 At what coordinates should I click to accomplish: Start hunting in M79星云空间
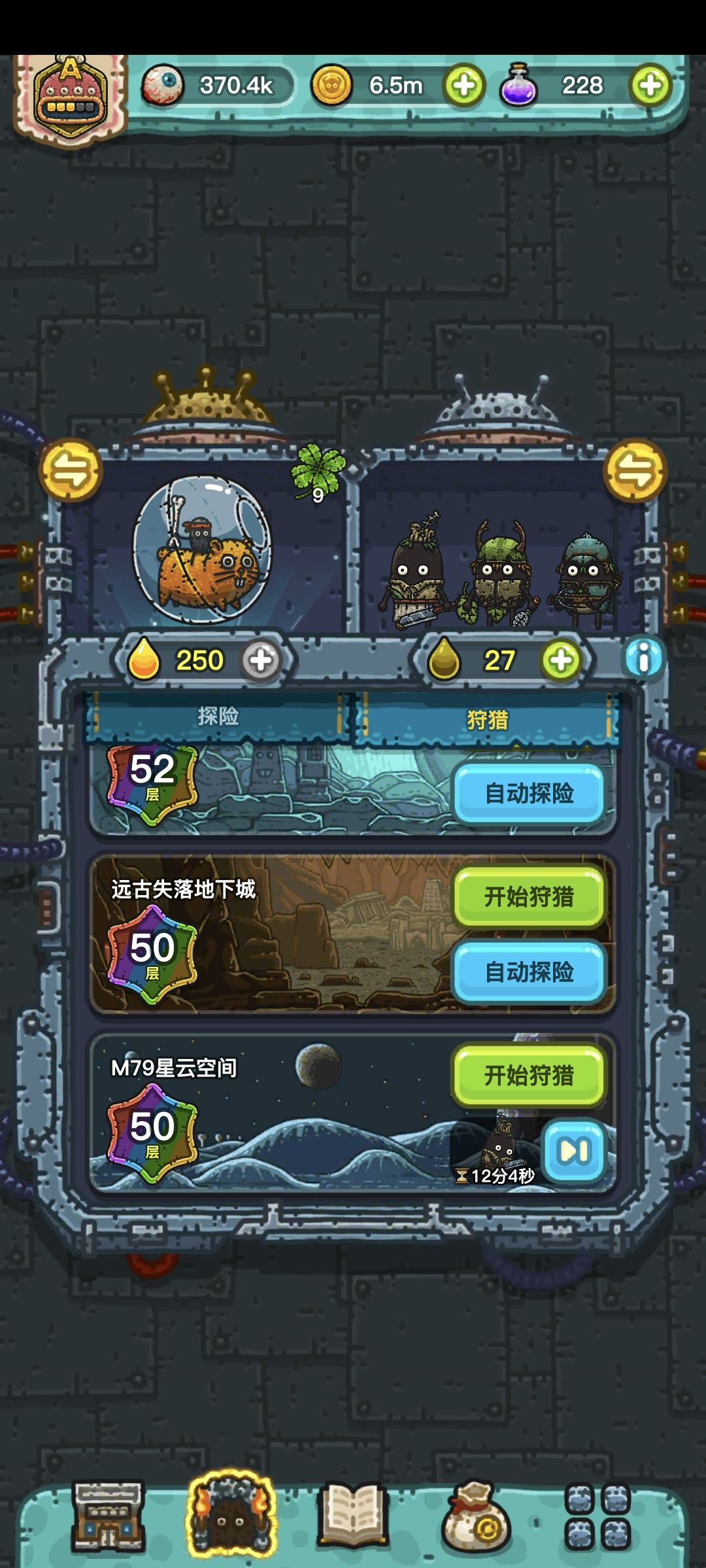[x=529, y=1075]
